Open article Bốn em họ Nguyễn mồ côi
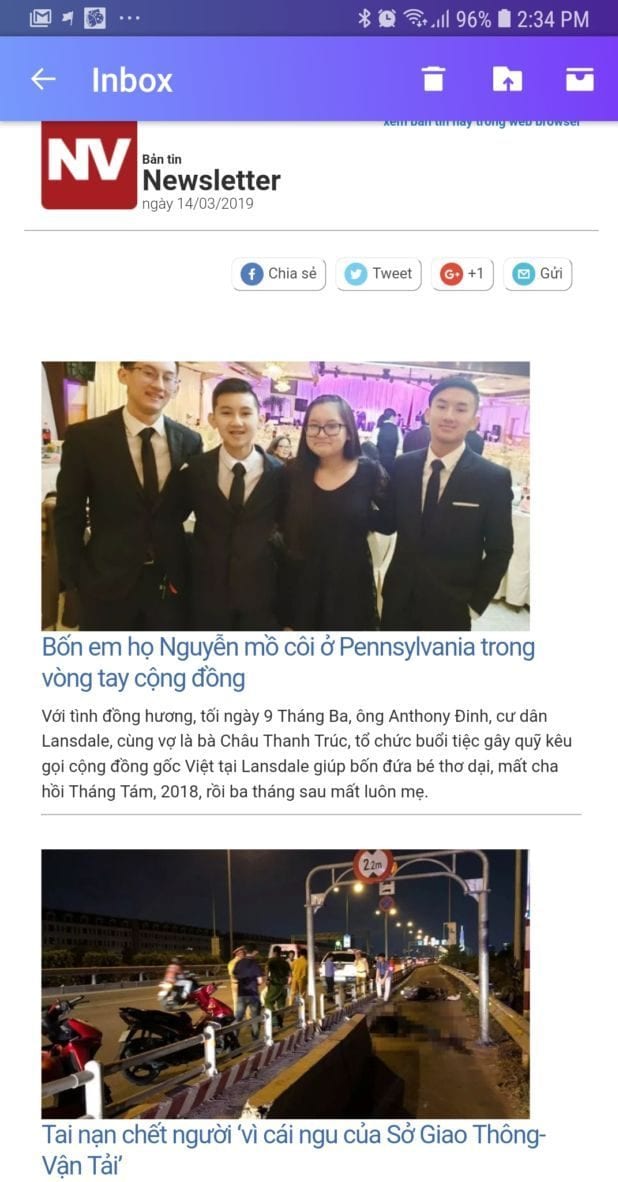 tap(288, 663)
